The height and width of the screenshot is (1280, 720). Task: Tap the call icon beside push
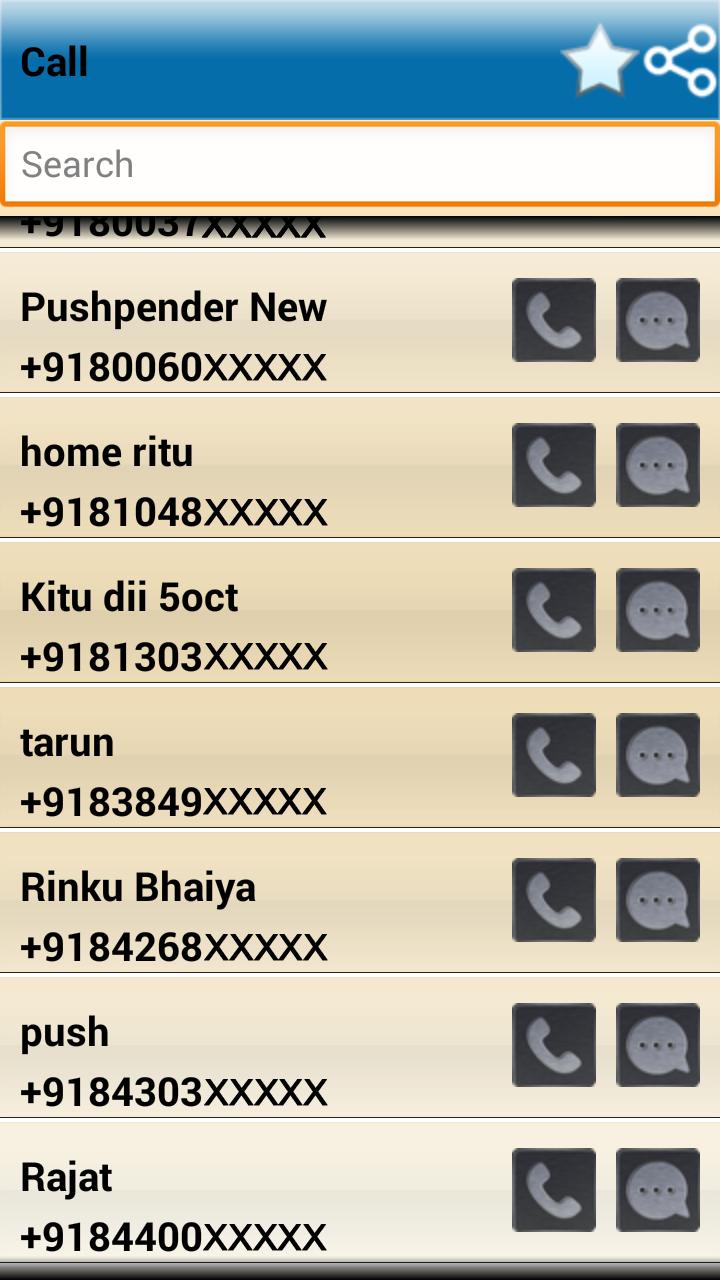553,1045
